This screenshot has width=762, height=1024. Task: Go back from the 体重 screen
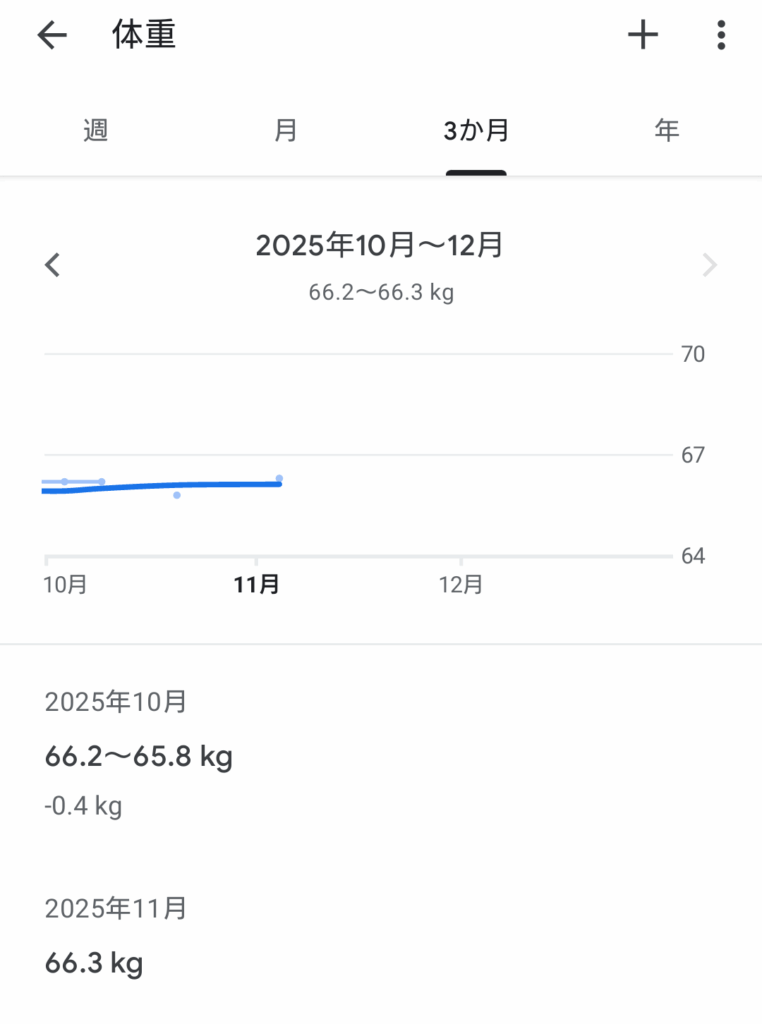(x=52, y=36)
